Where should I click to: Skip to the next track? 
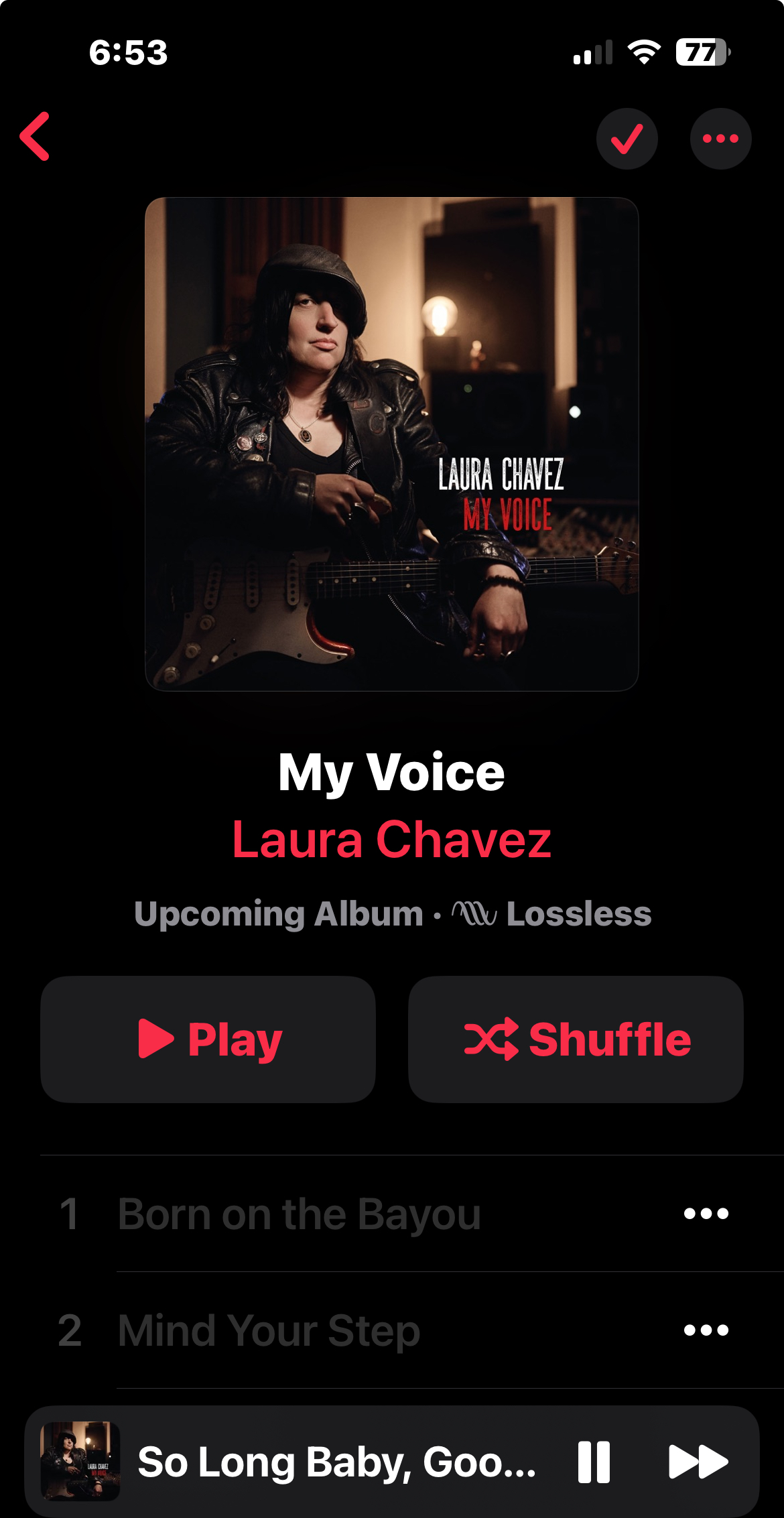(698, 1462)
